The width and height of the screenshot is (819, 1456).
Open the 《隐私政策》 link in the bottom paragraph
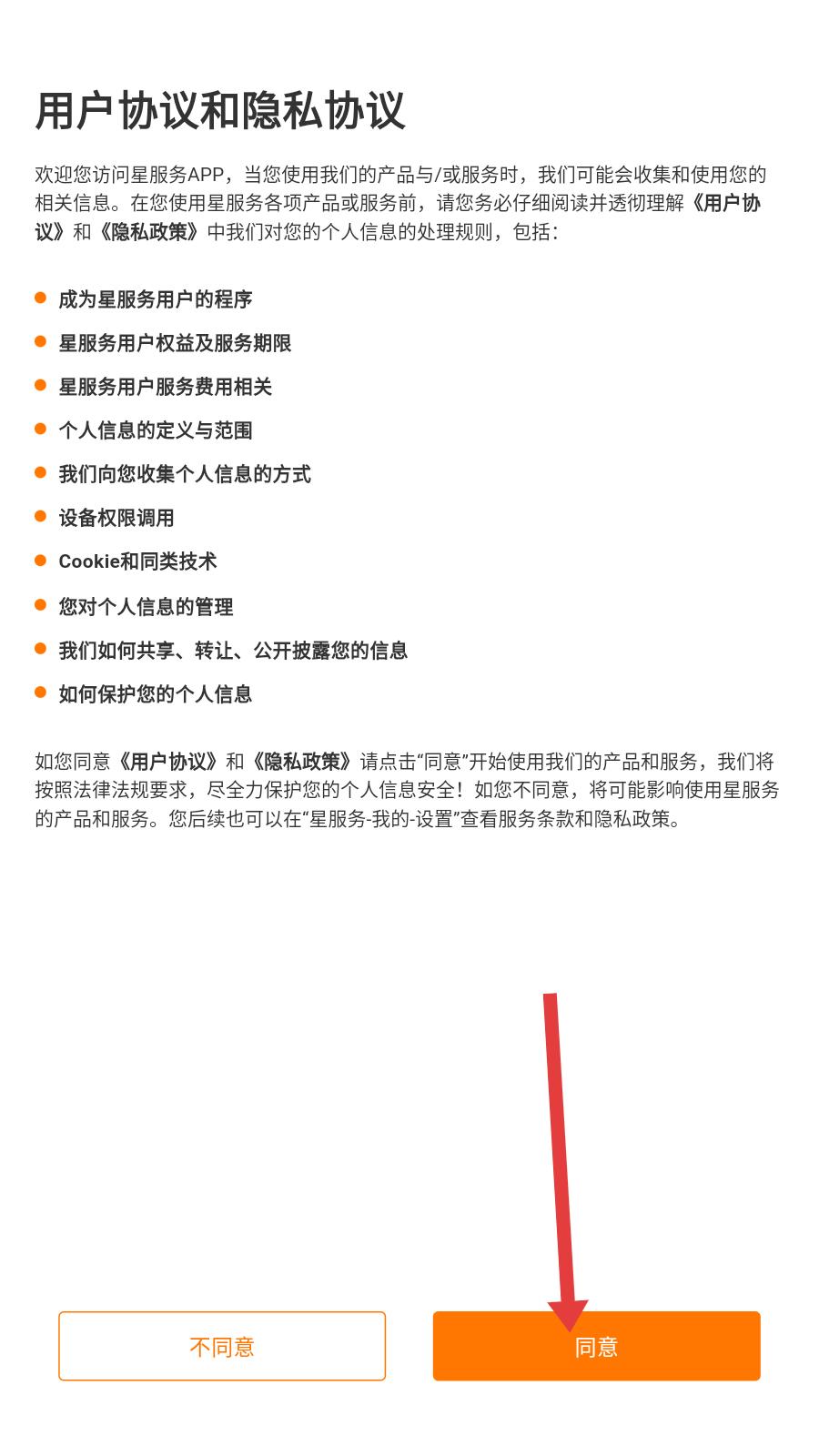[x=301, y=761]
